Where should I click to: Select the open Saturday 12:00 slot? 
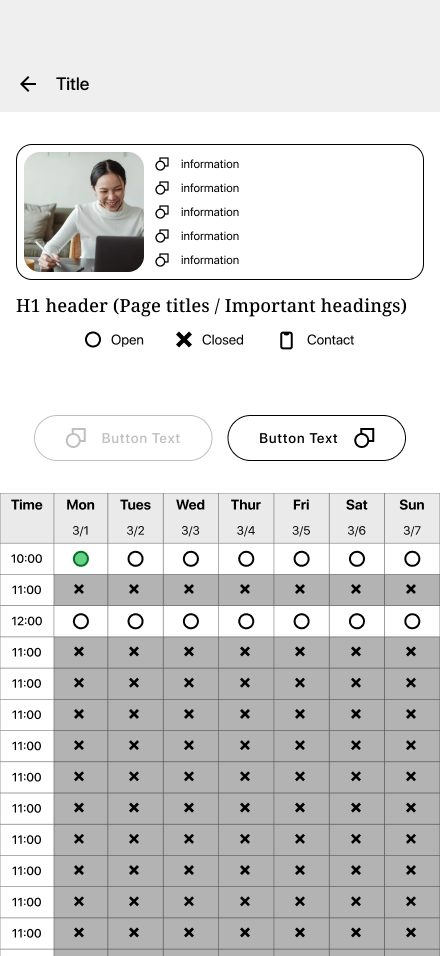[x=357, y=621]
